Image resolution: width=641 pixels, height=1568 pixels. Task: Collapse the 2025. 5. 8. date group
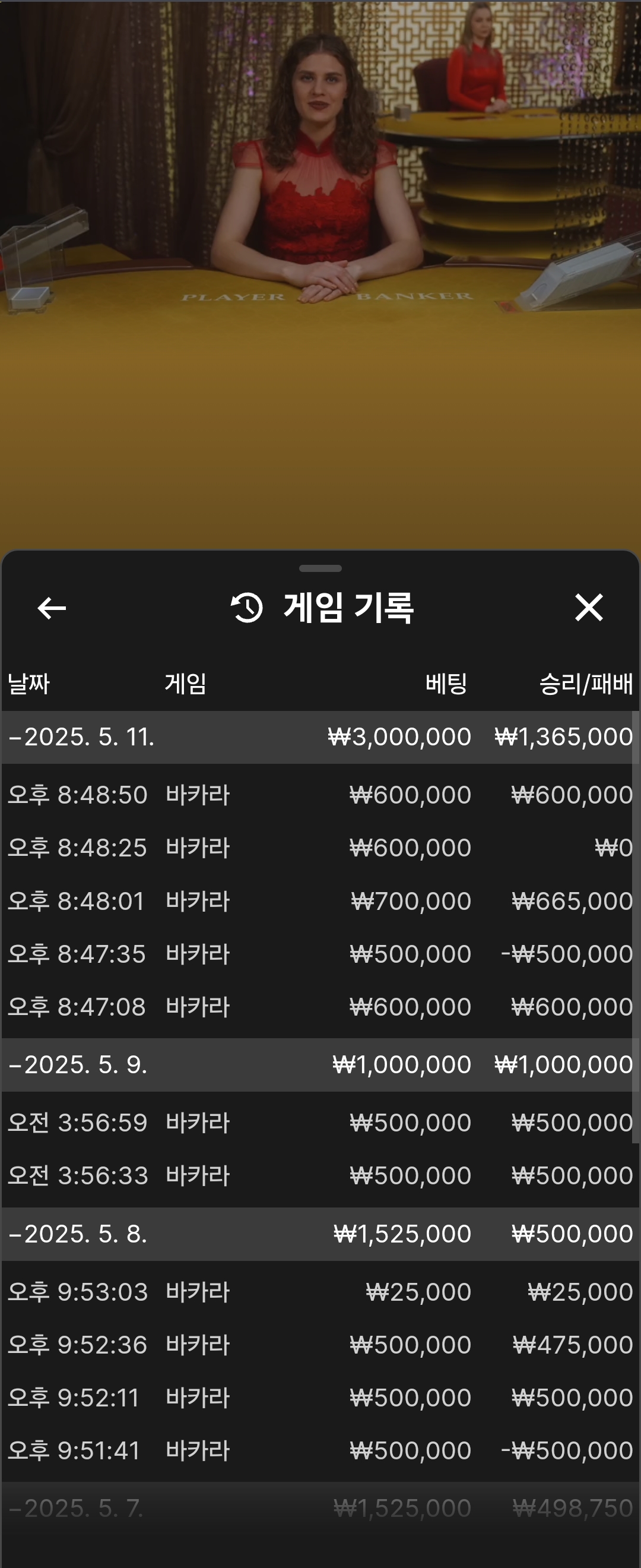point(78,1234)
